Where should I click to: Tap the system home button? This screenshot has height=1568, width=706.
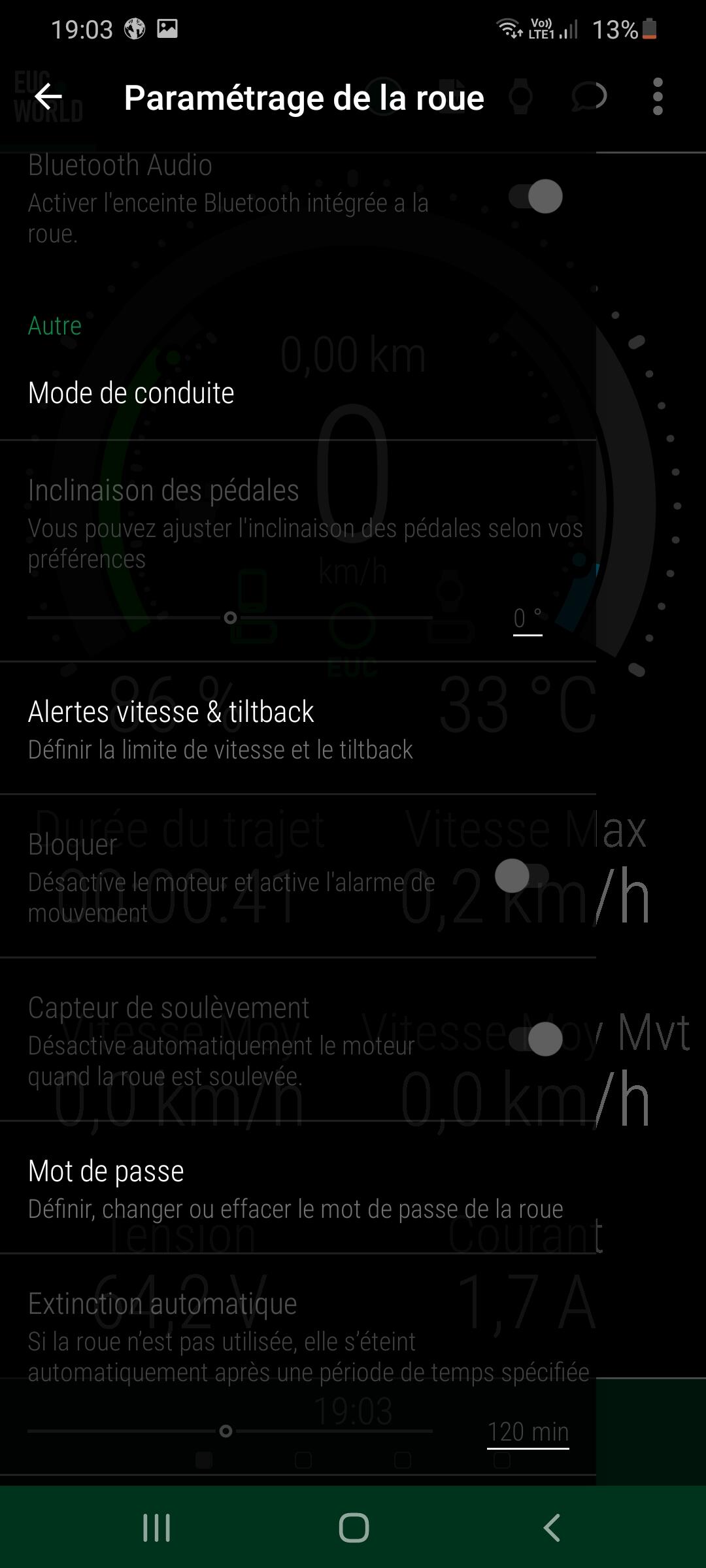(354, 1528)
